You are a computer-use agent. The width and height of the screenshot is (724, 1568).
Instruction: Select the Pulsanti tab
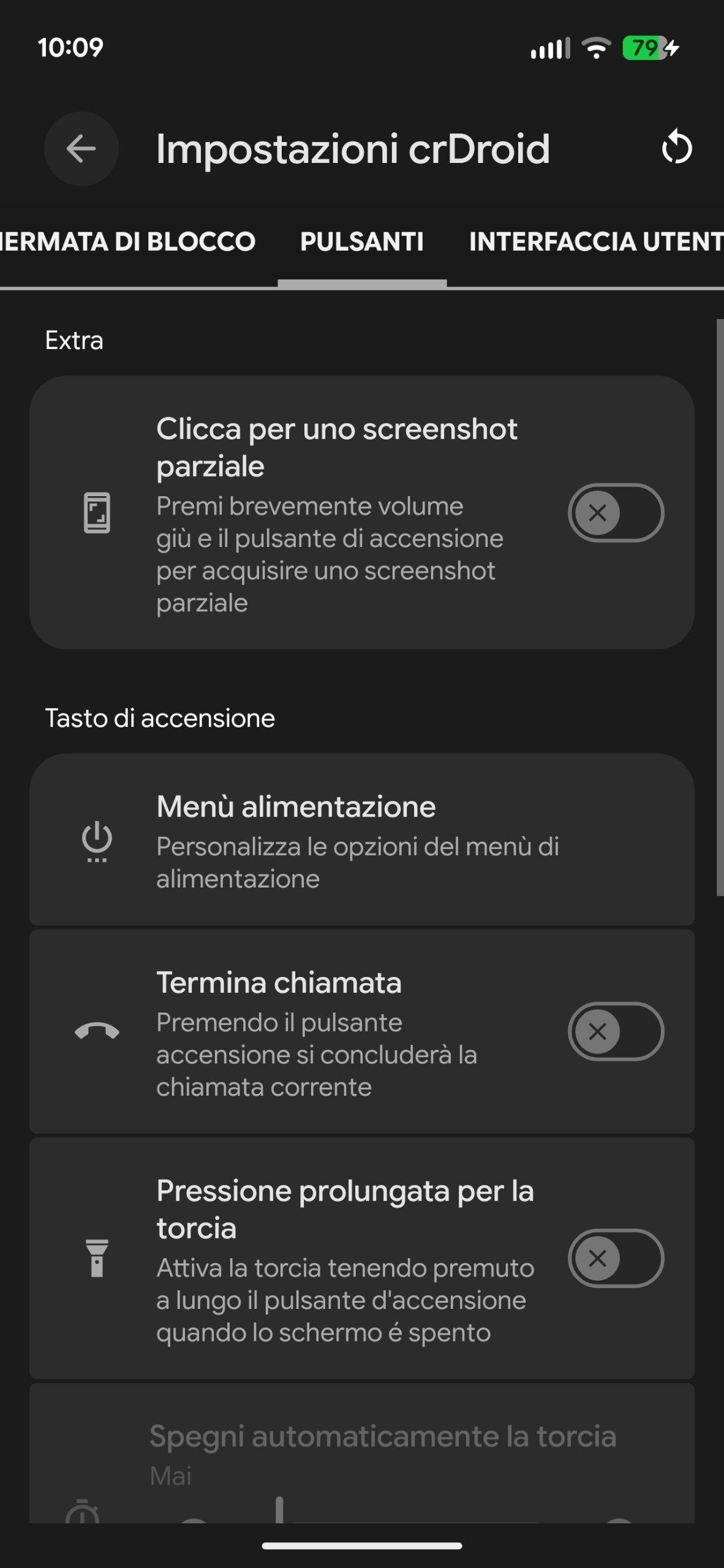(361, 241)
